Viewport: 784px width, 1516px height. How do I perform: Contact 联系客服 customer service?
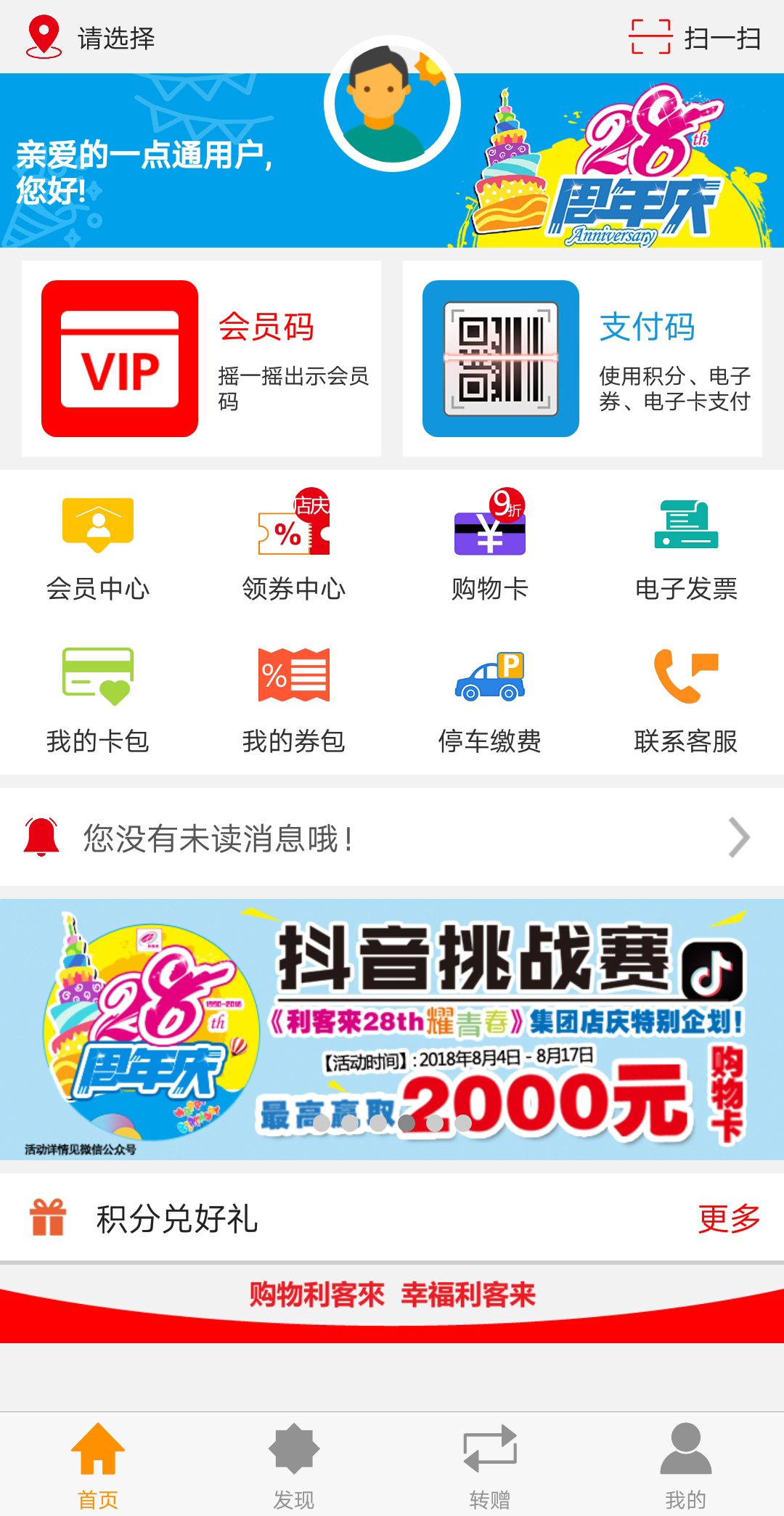click(x=686, y=701)
